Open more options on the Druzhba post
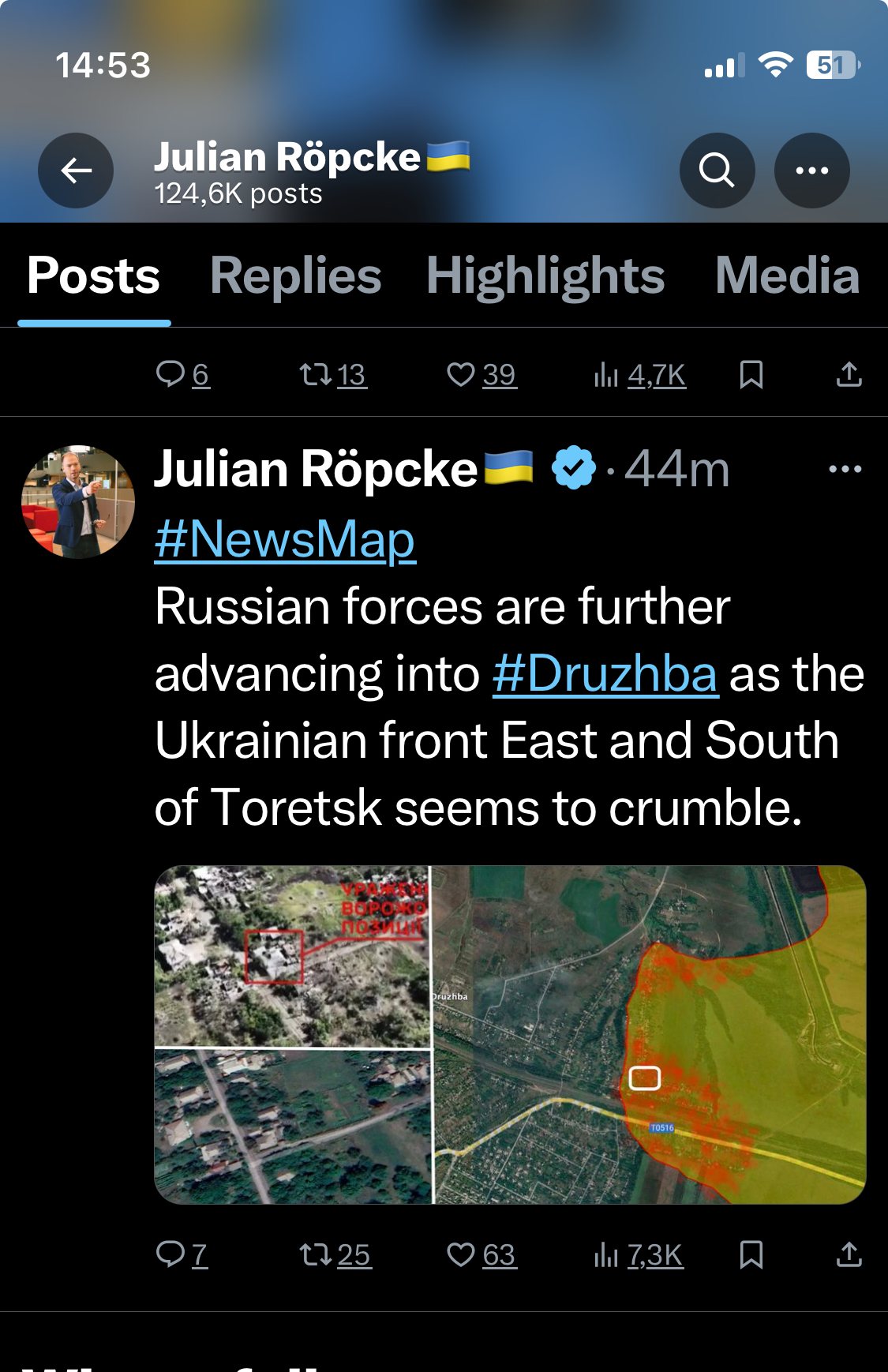Screen dimensions: 888x1372 tap(845, 469)
